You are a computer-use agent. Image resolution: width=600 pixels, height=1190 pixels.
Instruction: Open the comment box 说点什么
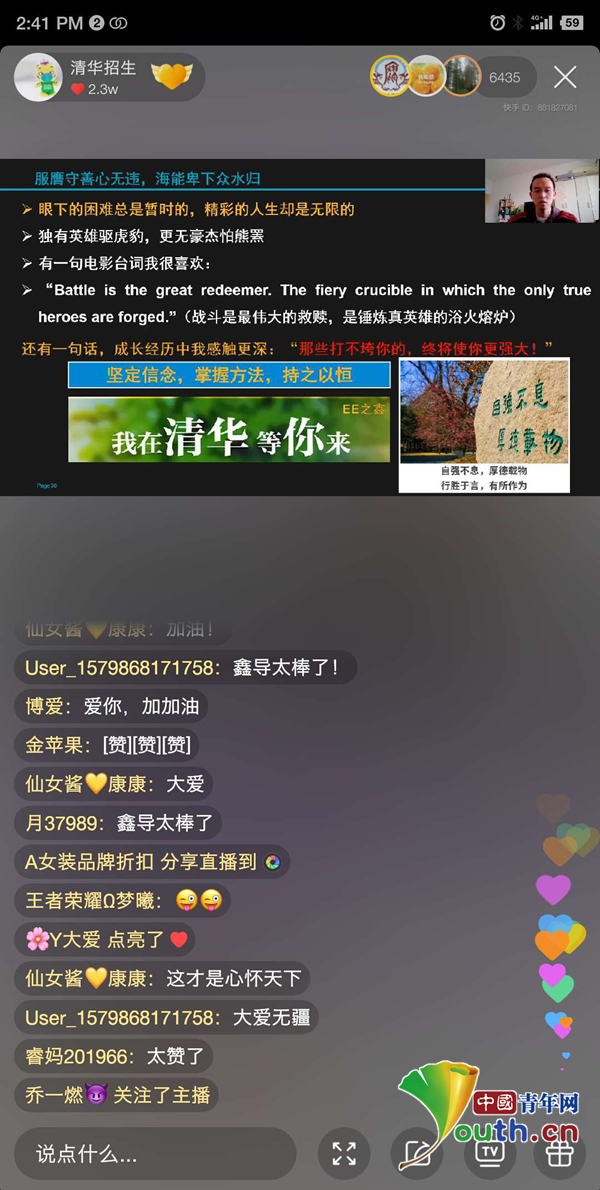155,1154
